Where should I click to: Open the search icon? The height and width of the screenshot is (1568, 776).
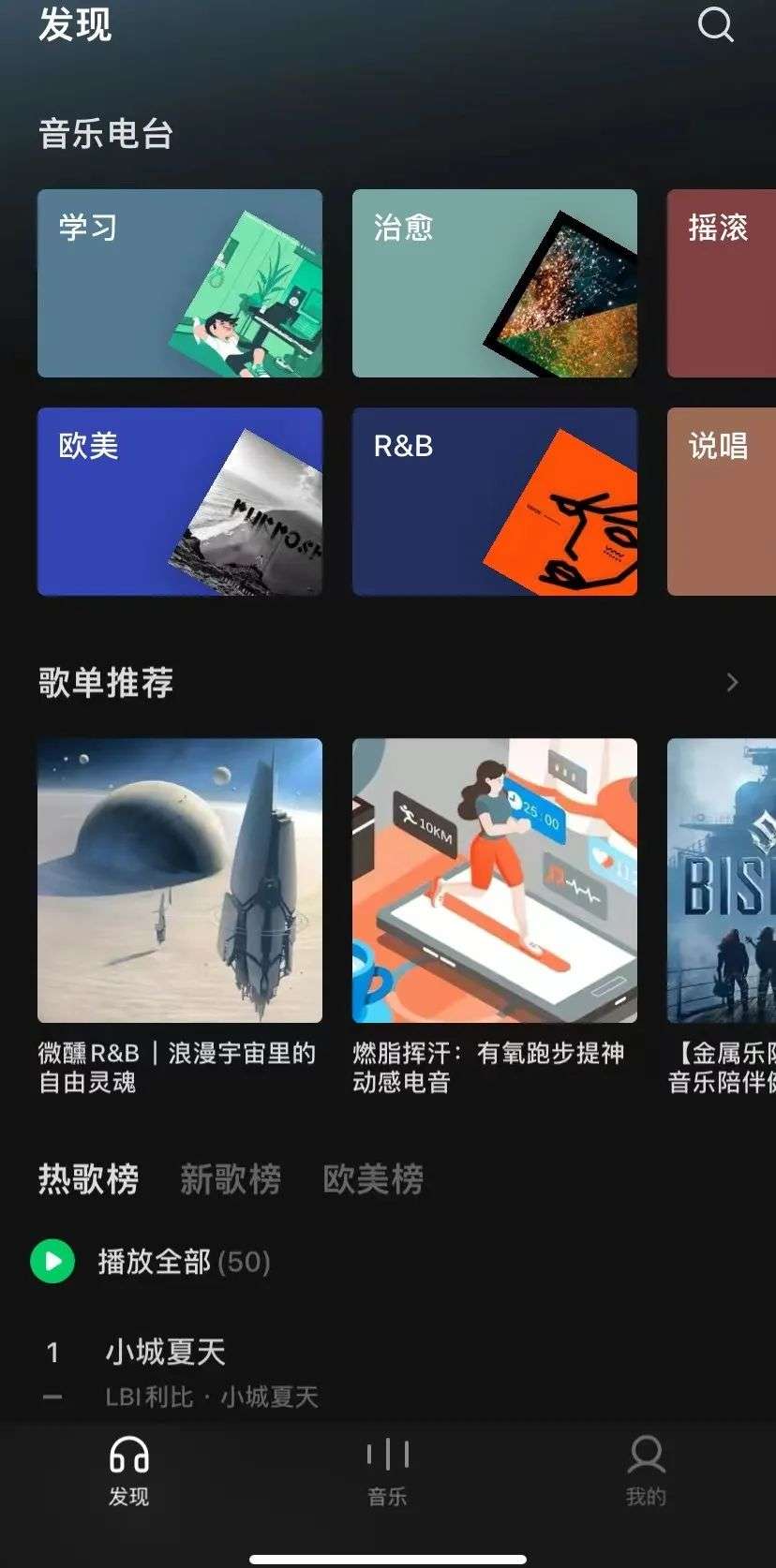pyautogui.click(x=715, y=25)
